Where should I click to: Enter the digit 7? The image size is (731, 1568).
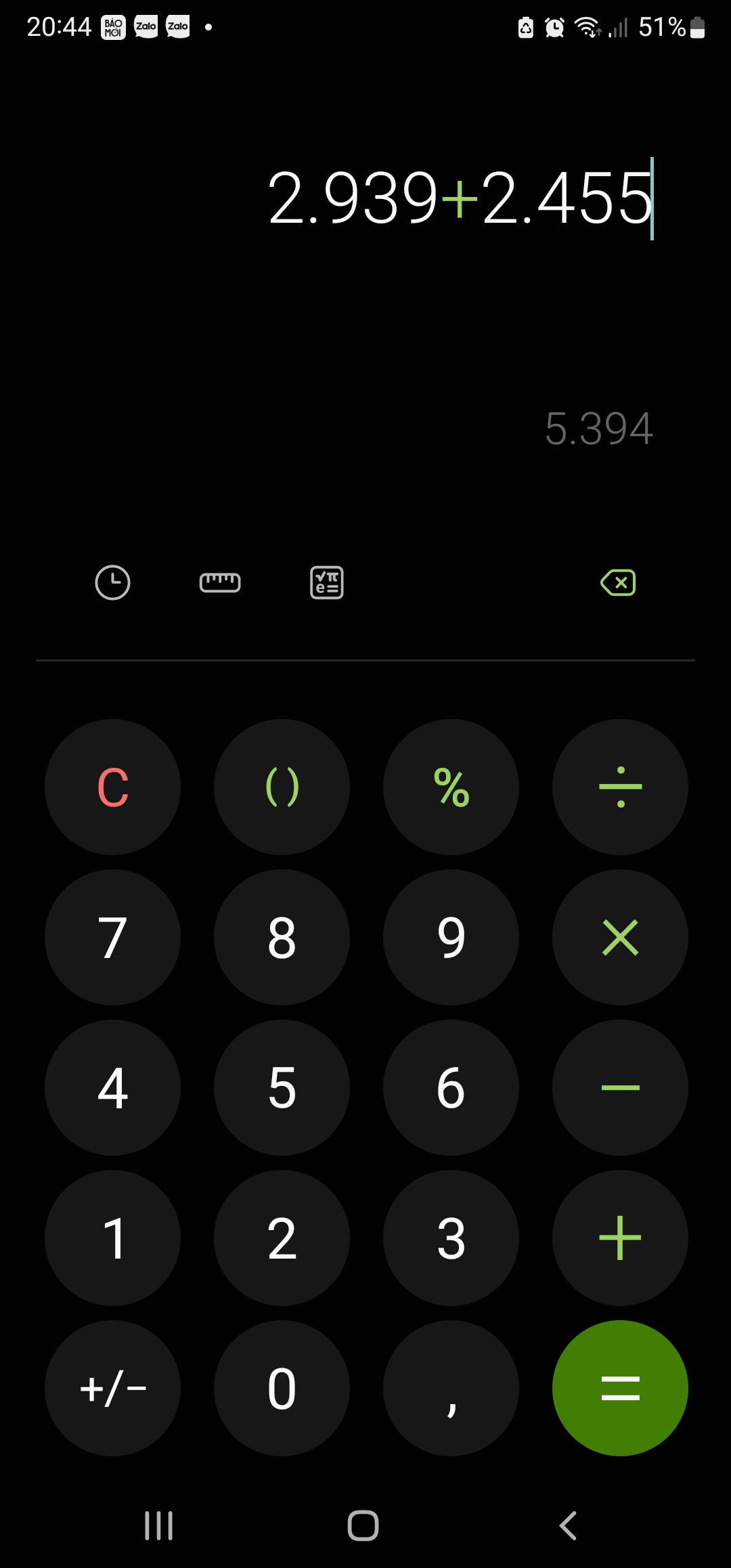(x=113, y=938)
